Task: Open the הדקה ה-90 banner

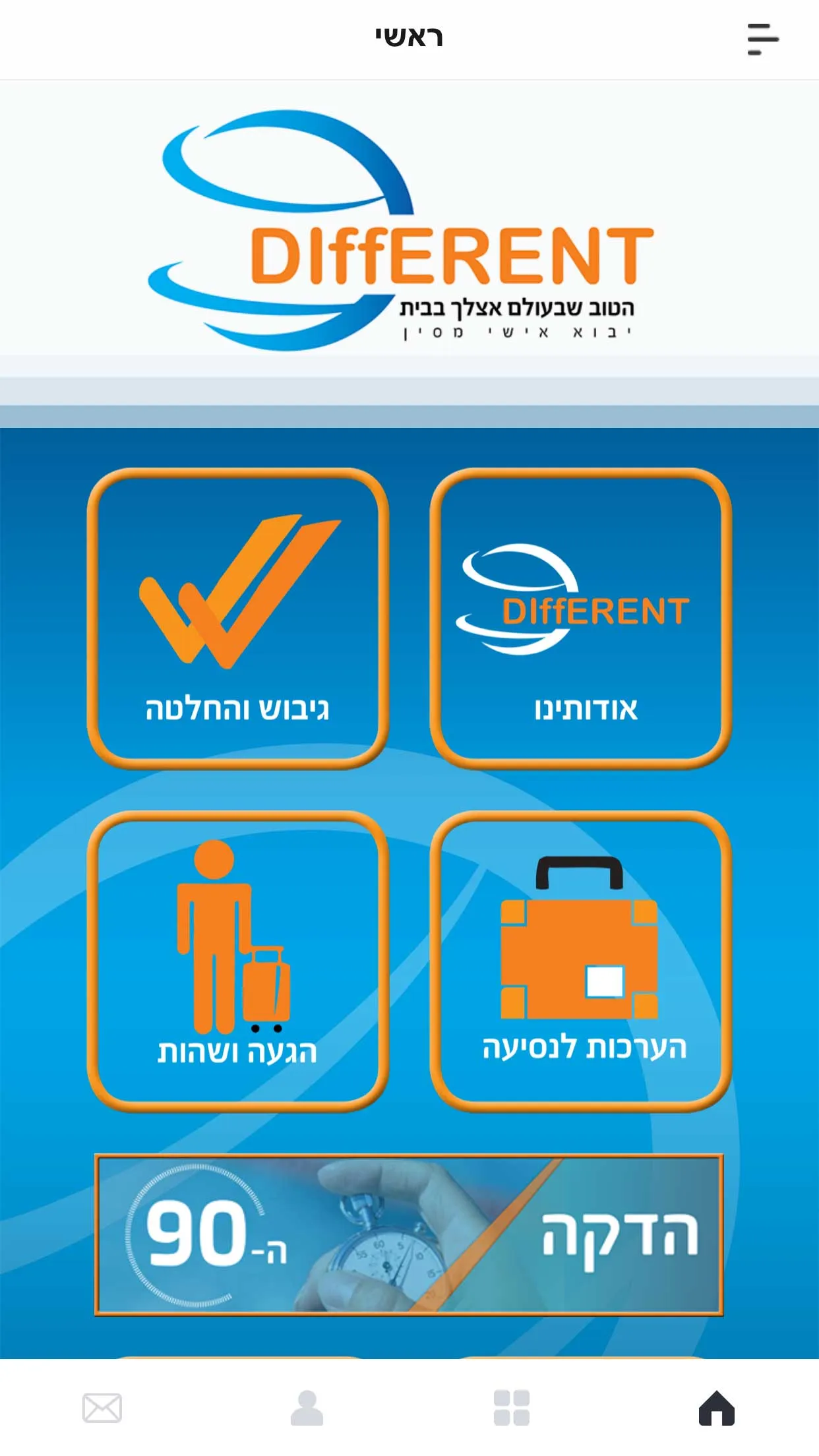Action: pos(409,1234)
